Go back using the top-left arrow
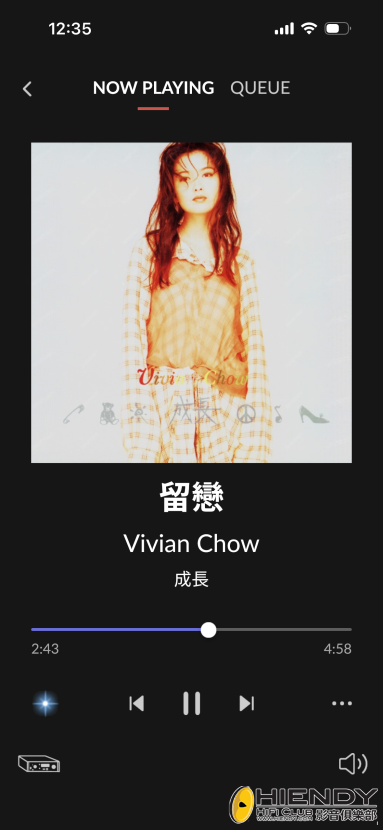Viewport: 383px width, 830px height. (28, 89)
